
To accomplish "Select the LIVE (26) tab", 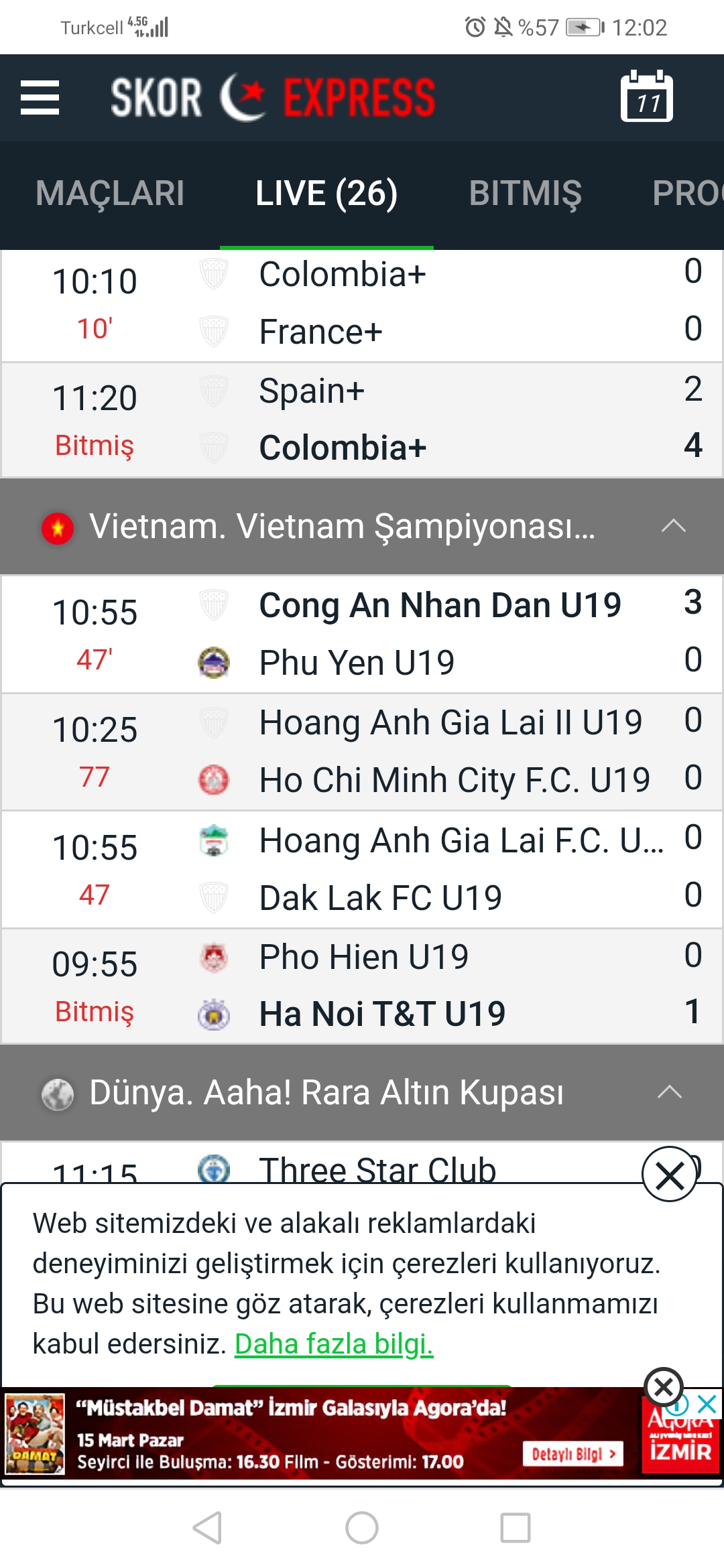I will click(326, 194).
